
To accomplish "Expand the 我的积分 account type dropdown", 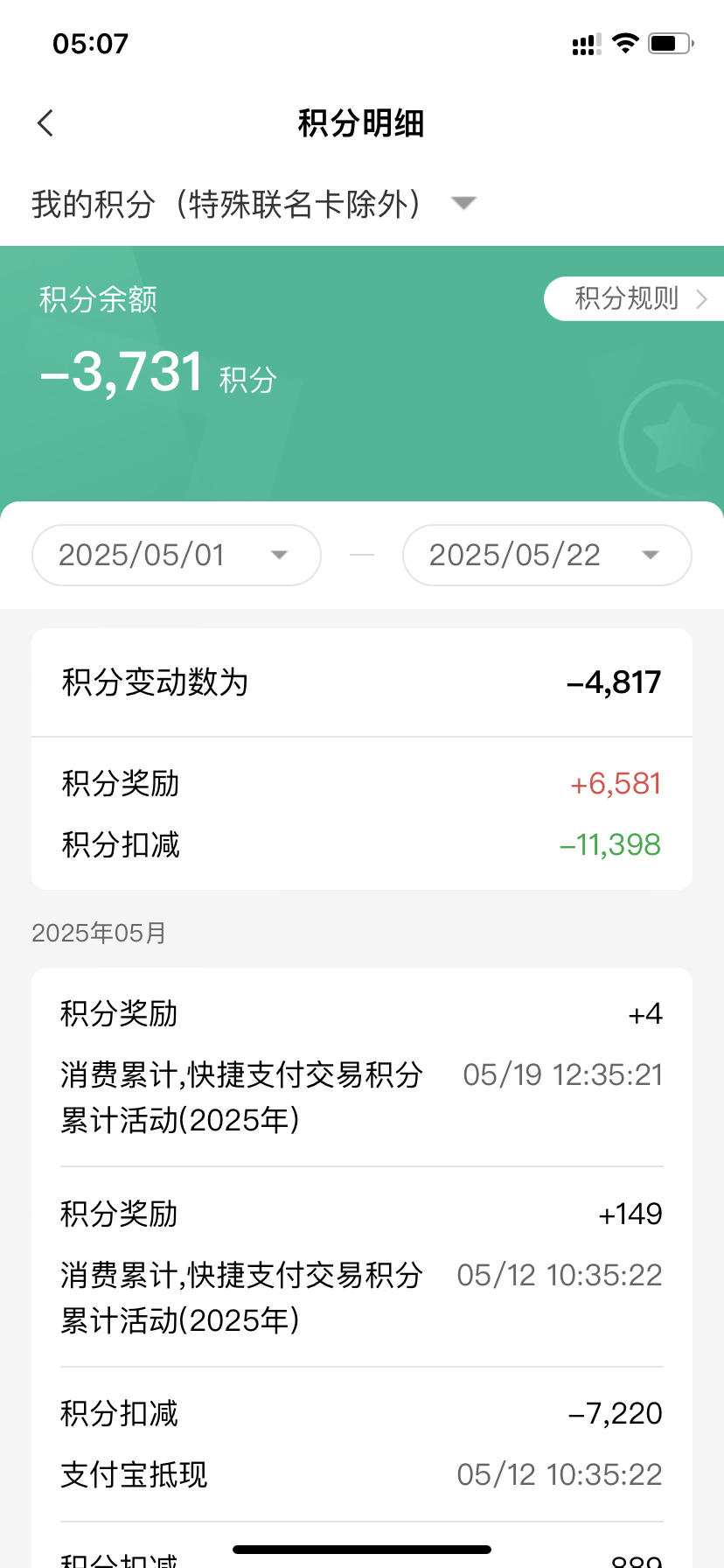I will pyautogui.click(x=254, y=204).
